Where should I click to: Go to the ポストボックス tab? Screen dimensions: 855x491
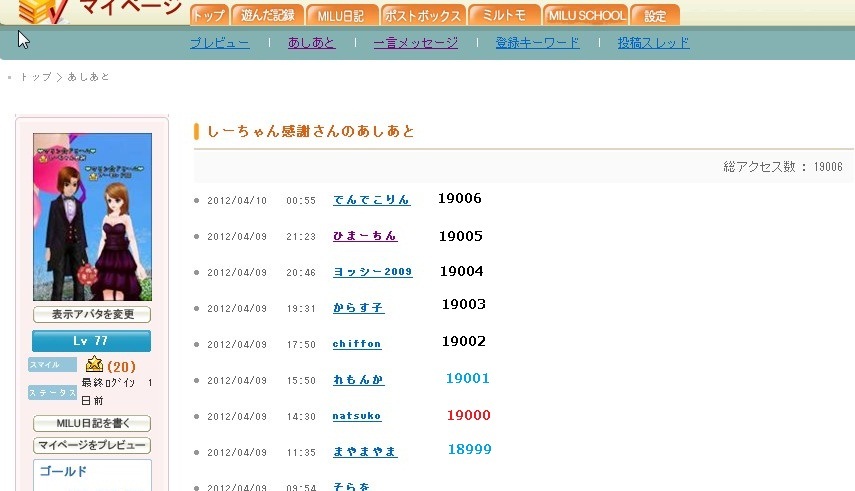tap(423, 15)
